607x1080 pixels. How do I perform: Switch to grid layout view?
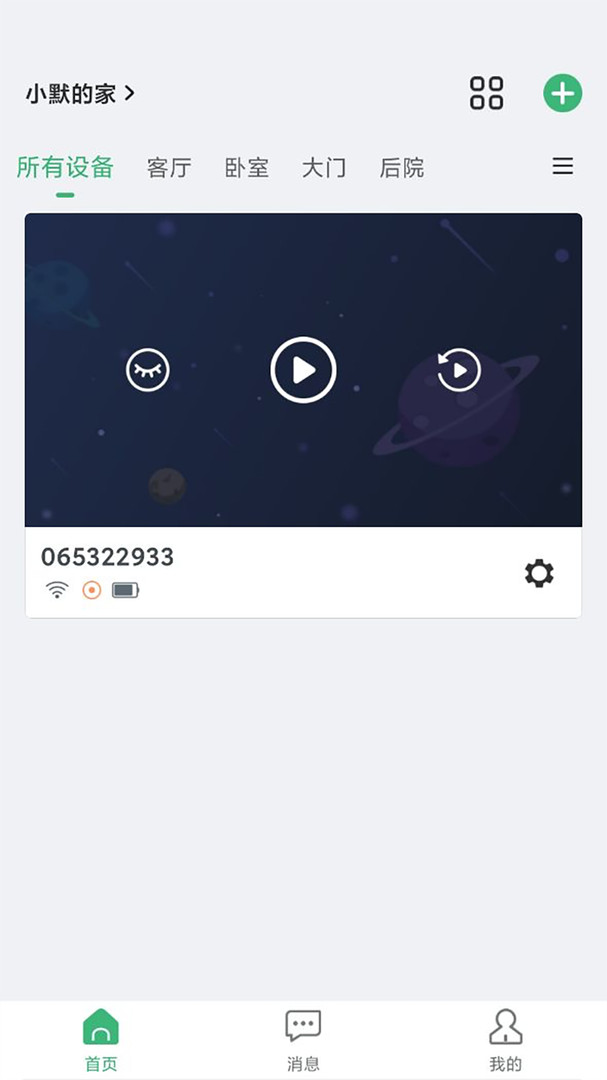[486, 93]
